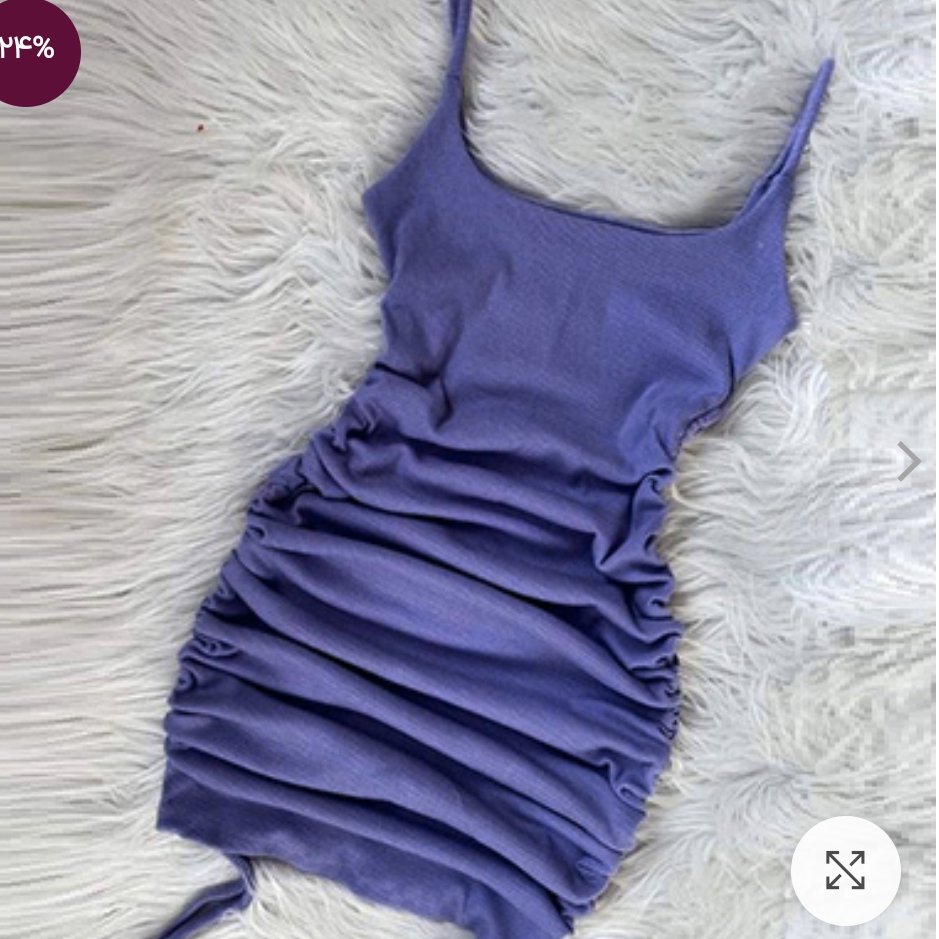939x939 pixels.
Task: Open the purple dress product photo
Action: pyautogui.click(x=480, y=520)
